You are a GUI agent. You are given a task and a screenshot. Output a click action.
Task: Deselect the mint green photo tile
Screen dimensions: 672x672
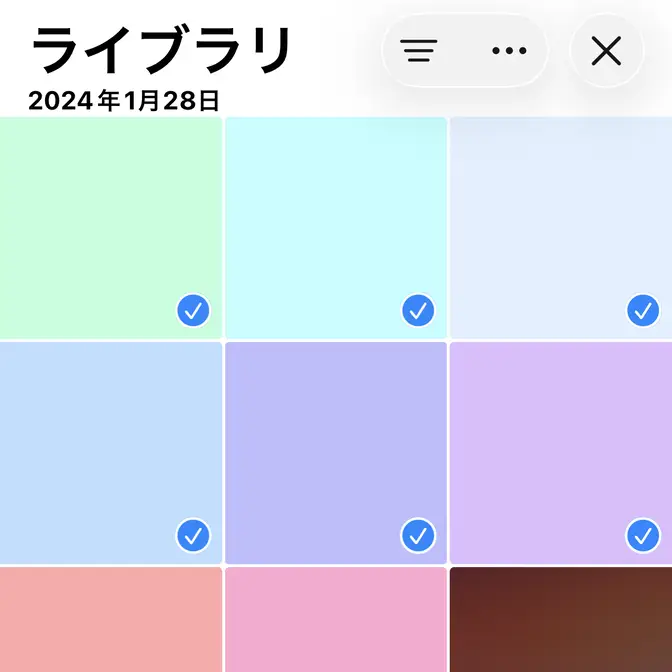tap(110, 228)
